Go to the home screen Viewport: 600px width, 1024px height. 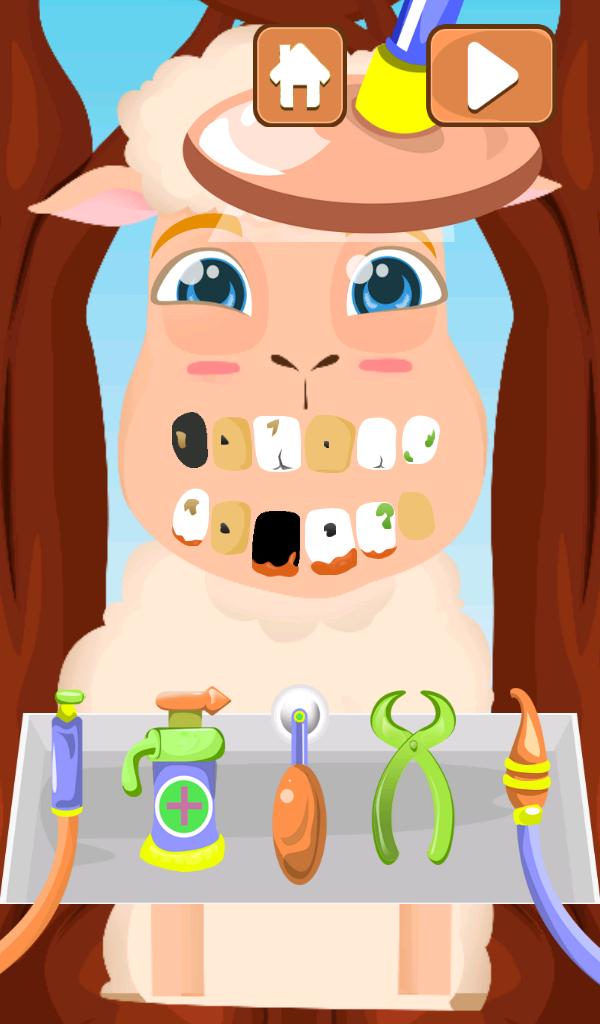point(300,75)
